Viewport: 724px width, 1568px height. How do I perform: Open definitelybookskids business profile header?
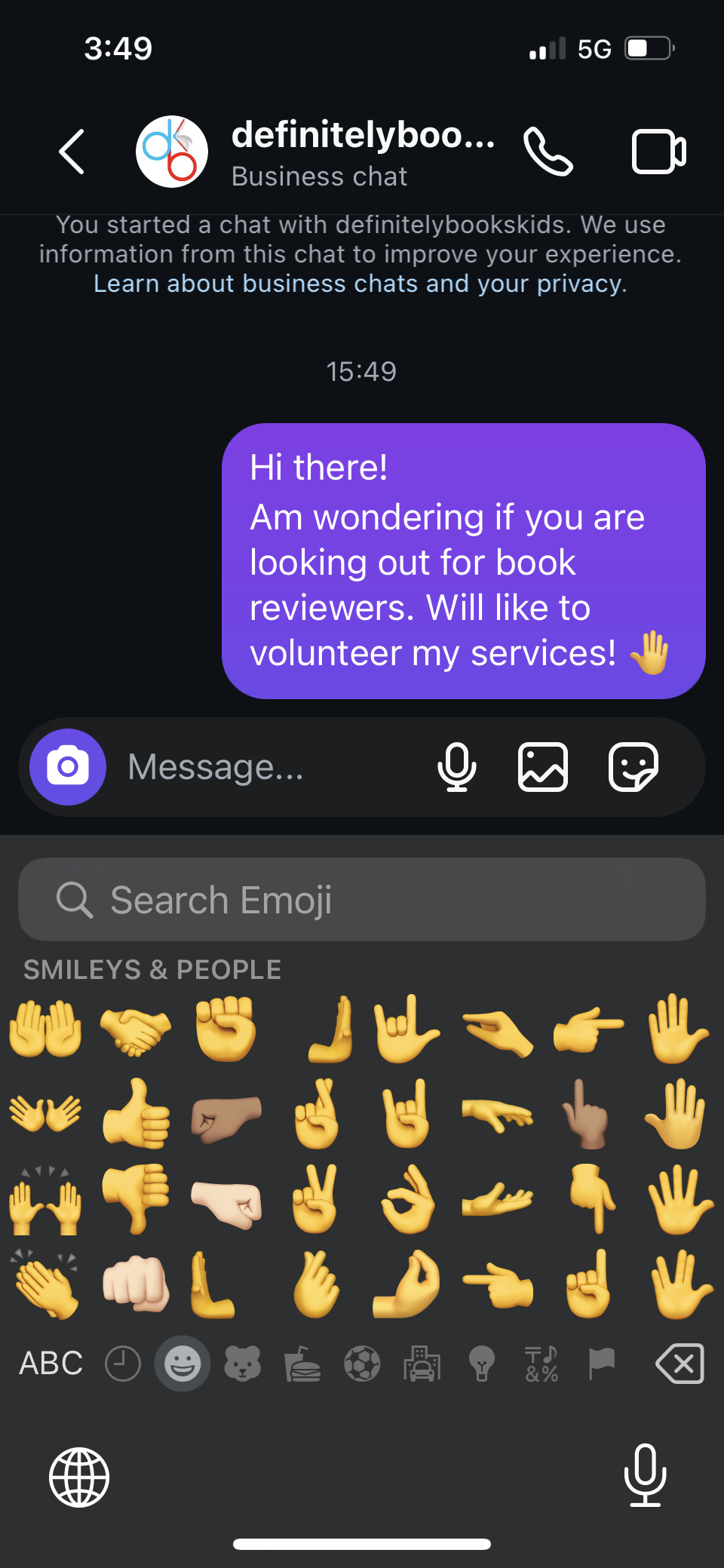362,152
